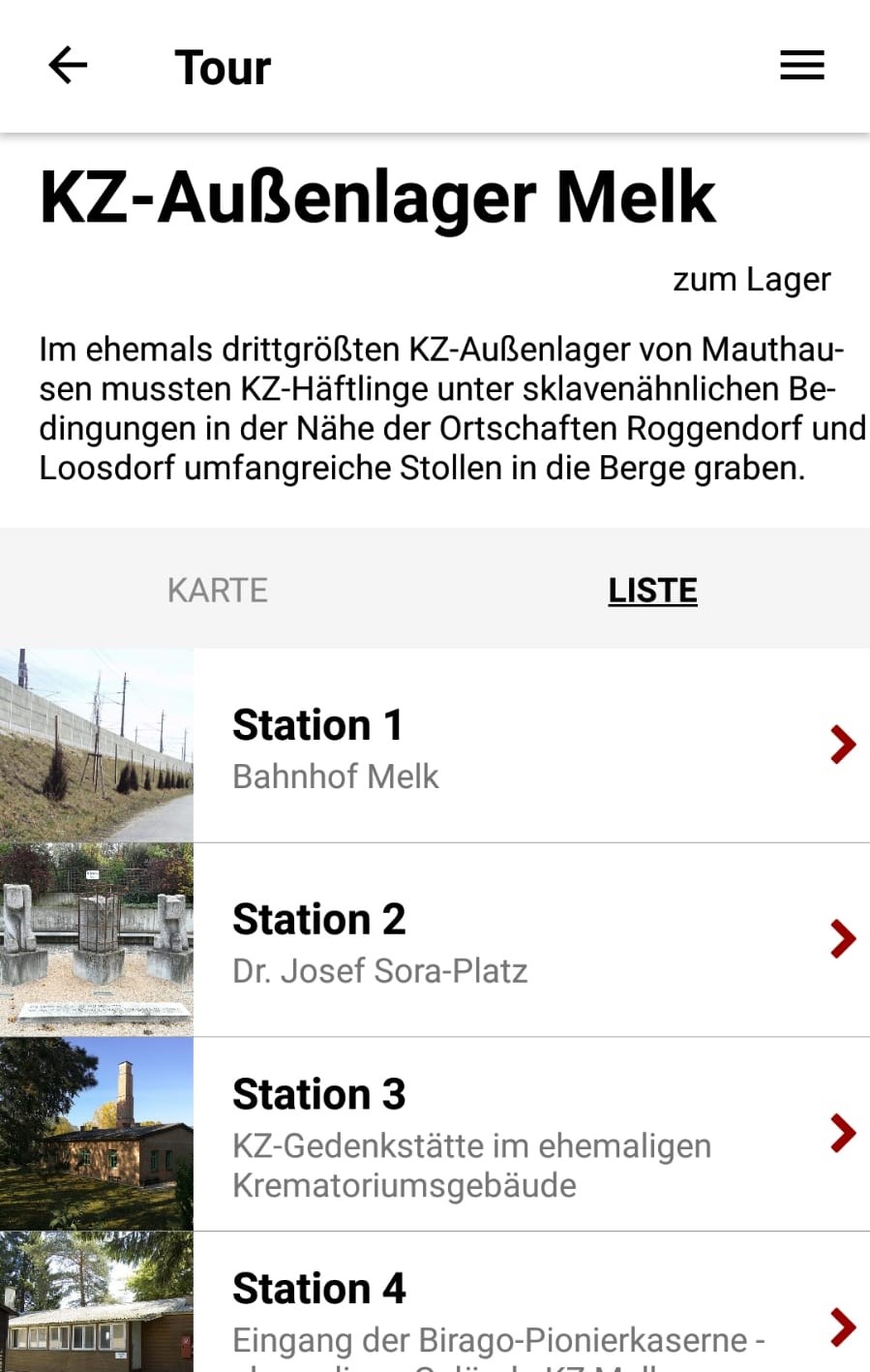This screenshot has width=870, height=1372.
Task: Open the zum Lager link
Action: (x=752, y=280)
